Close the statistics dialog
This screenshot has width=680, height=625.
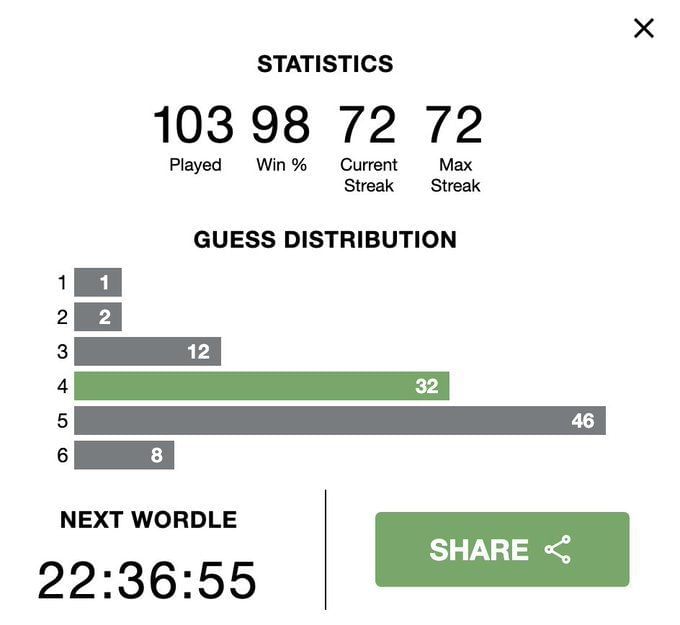point(644,28)
